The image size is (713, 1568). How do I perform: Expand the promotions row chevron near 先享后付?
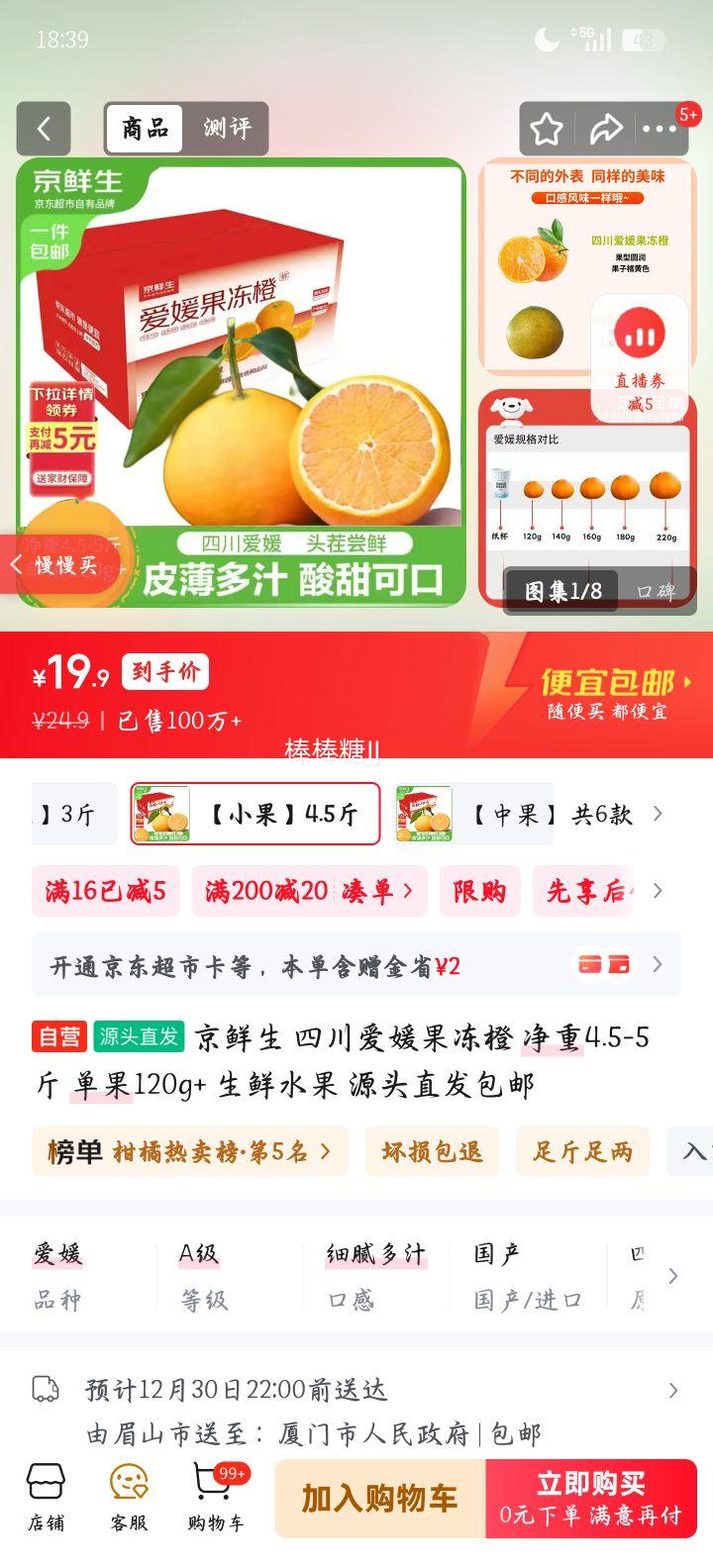point(657,891)
